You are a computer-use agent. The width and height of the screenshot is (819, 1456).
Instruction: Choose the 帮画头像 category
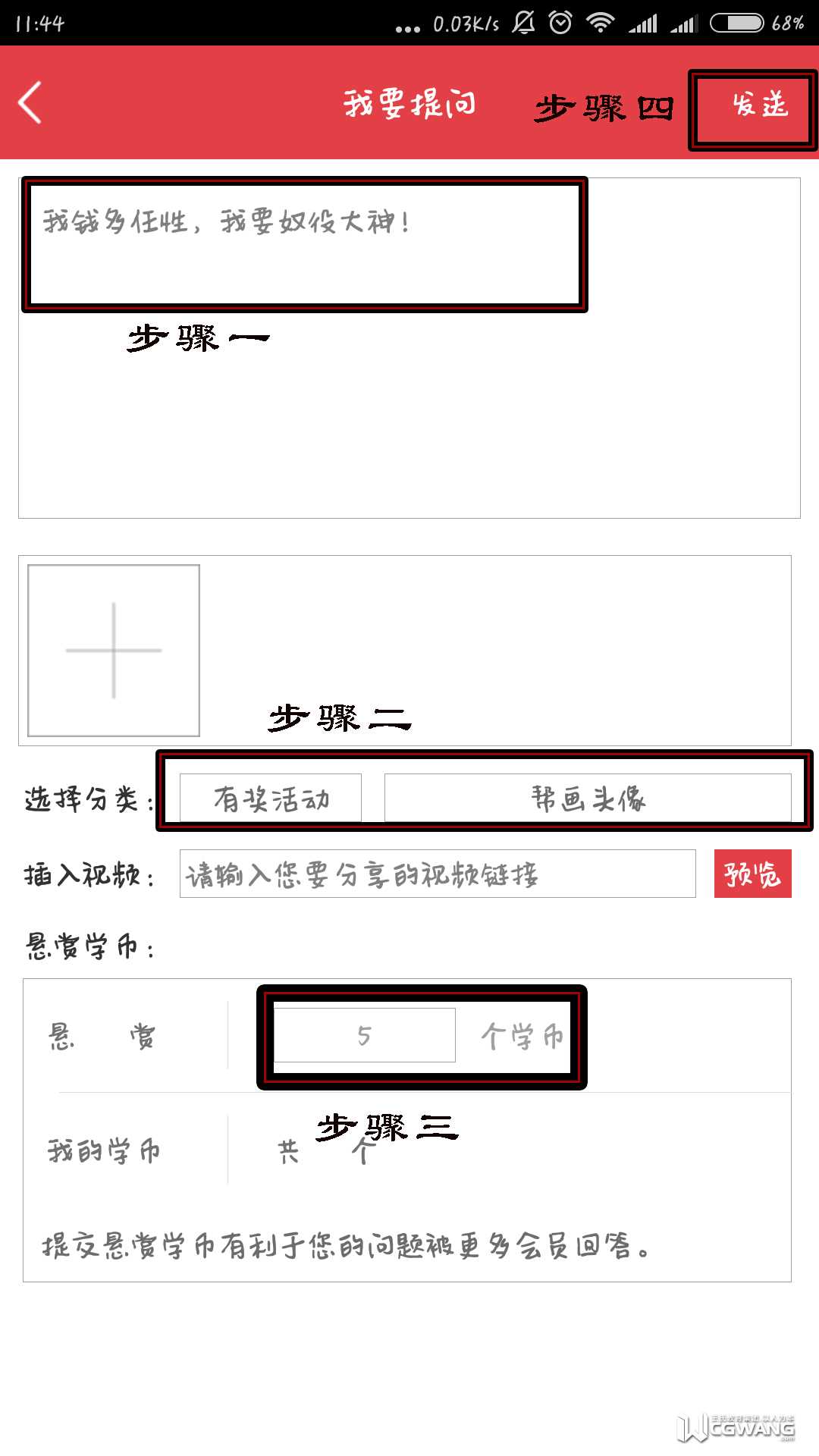click(588, 799)
